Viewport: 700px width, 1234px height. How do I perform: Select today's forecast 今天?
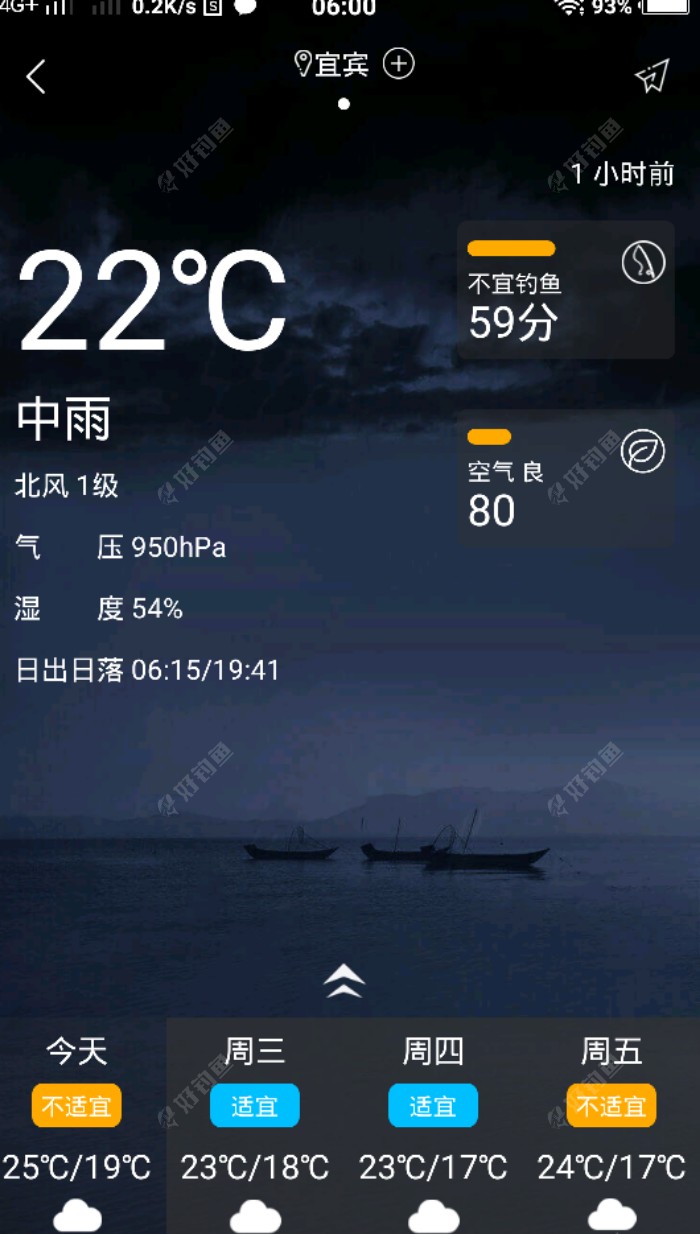coord(78,1125)
